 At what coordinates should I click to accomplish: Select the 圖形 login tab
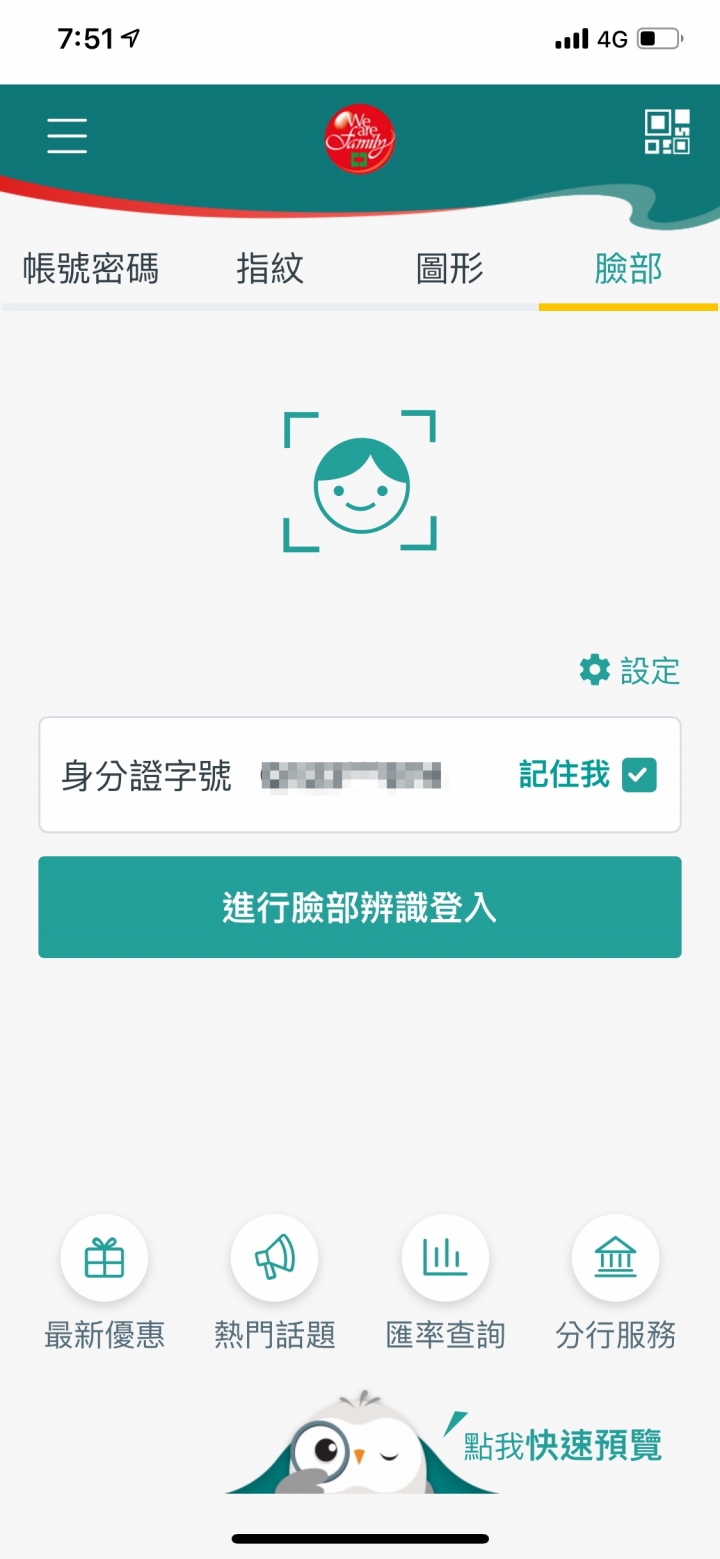449,269
